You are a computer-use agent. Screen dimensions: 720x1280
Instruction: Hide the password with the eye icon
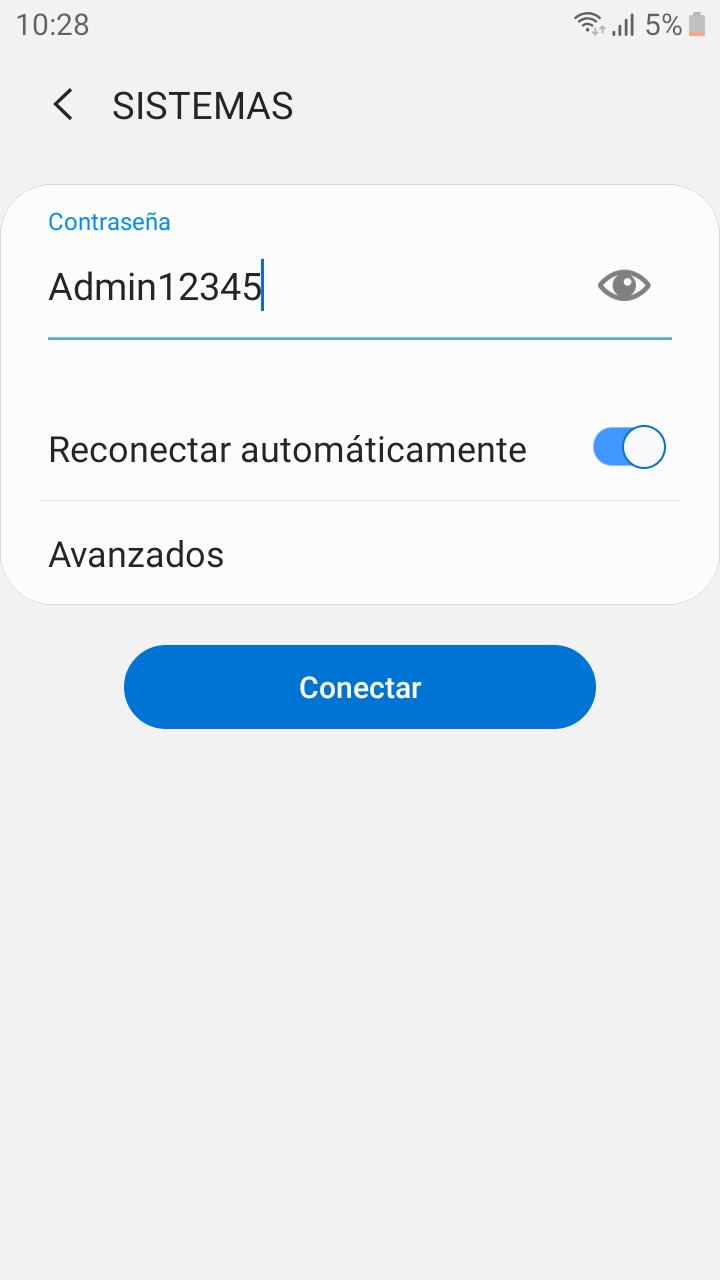tap(624, 286)
